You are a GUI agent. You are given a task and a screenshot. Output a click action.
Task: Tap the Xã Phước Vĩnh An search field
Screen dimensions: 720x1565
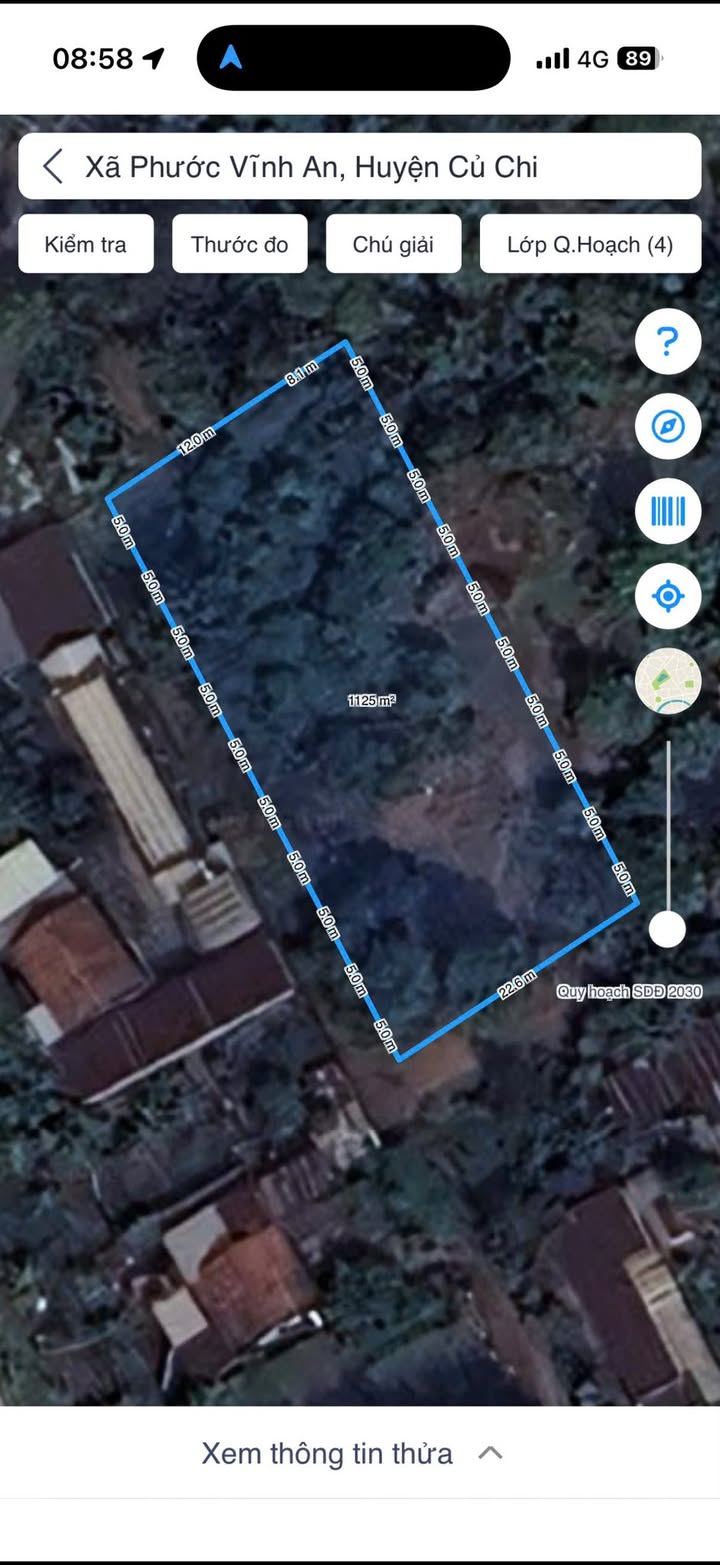(x=380, y=167)
